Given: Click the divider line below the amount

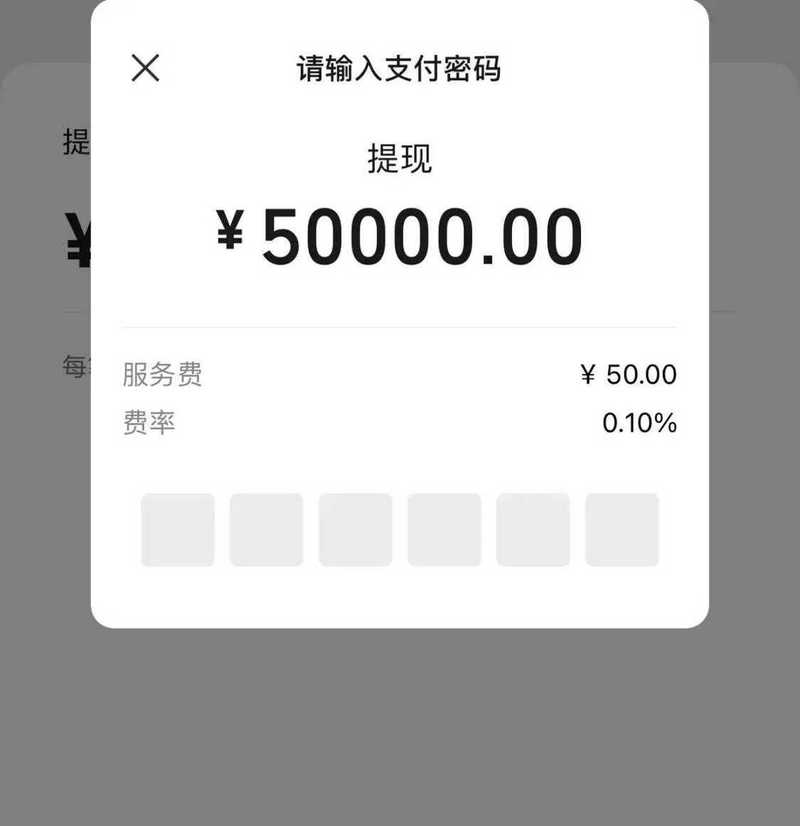Looking at the screenshot, I should pos(400,322).
